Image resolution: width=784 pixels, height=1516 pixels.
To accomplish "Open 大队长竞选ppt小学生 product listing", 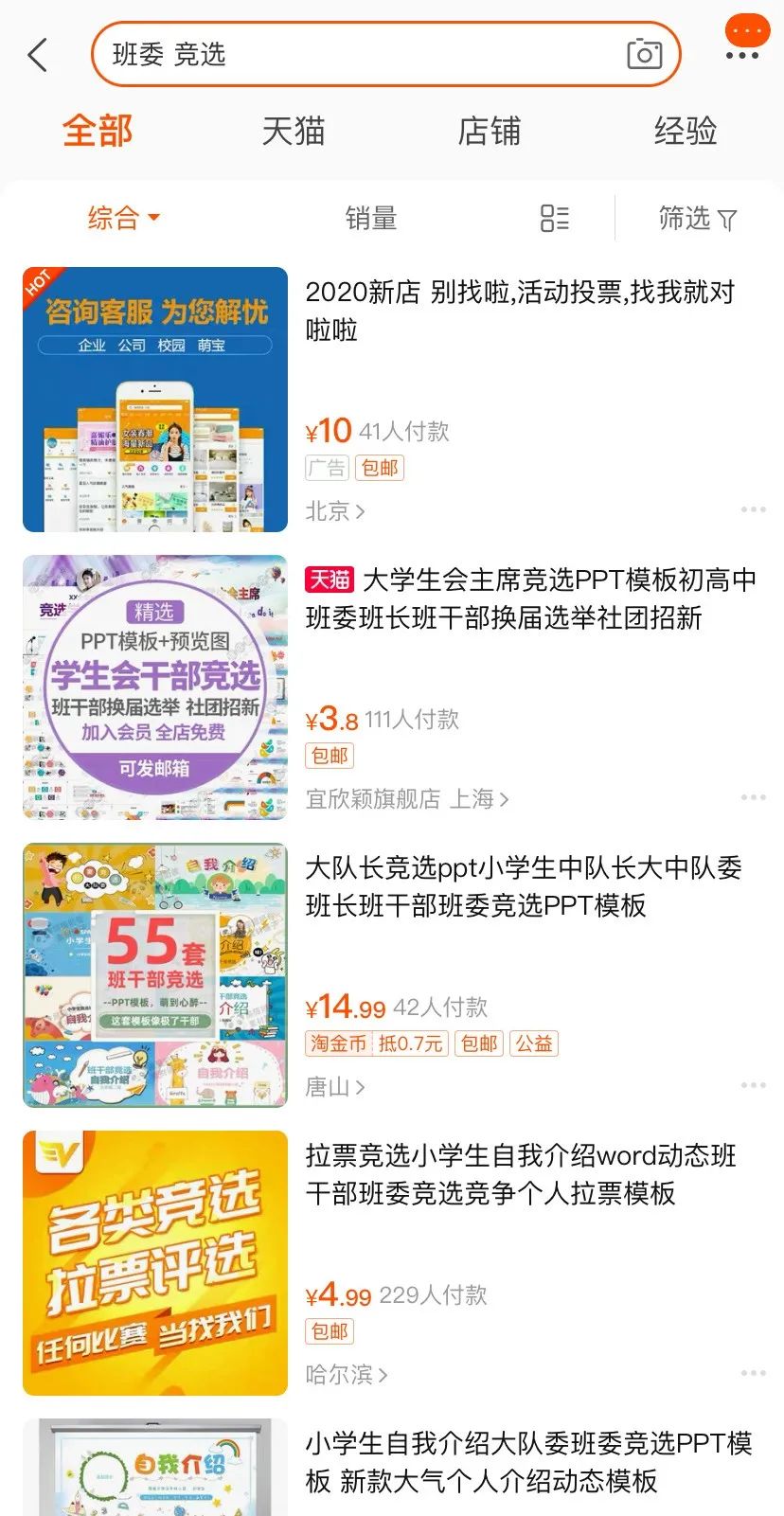I will coord(523,886).
